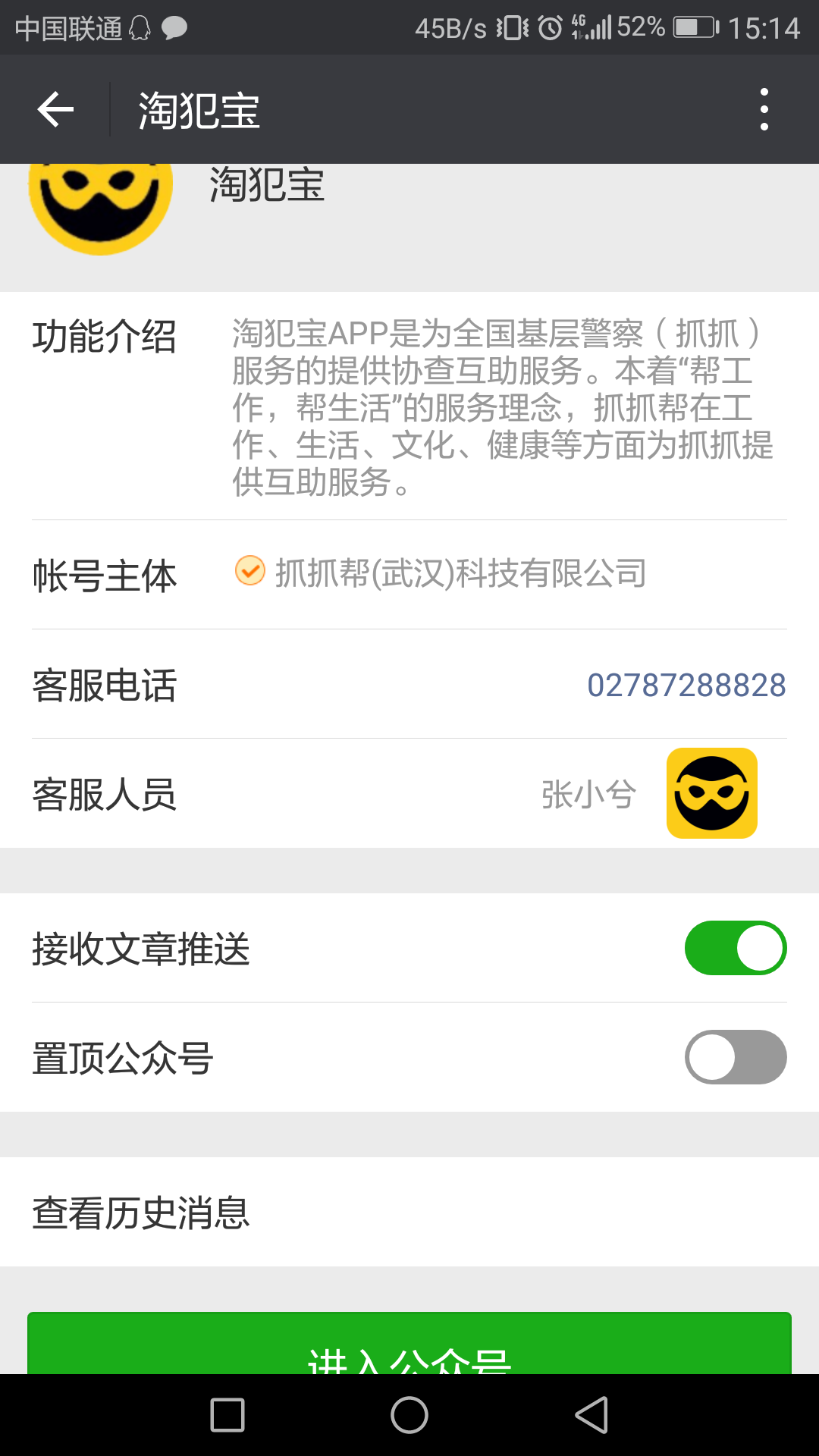Enable the 置顶公众号 switch
Screen dimensions: 819x1456
point(736,1057)
